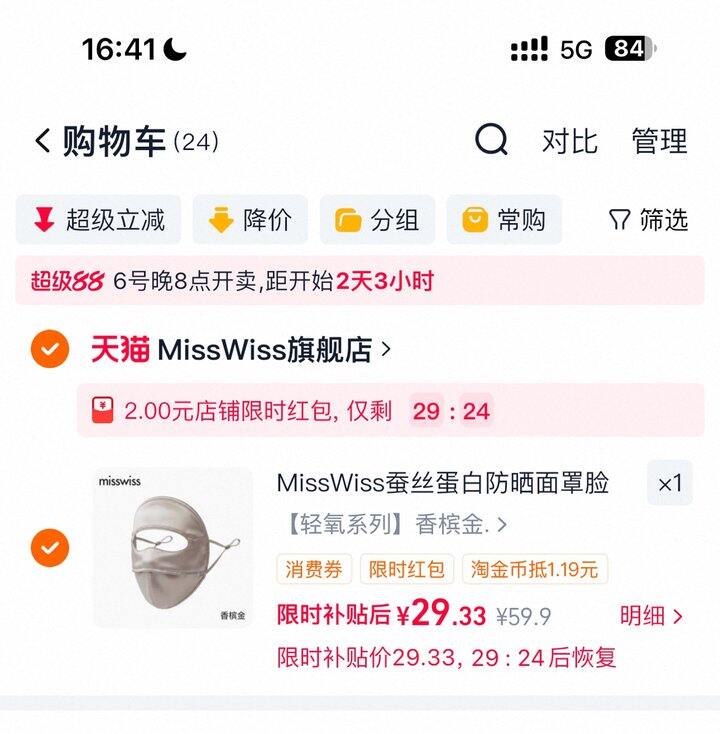
Task: View the 明细 price breakdown
Action: tap(651, 615)
